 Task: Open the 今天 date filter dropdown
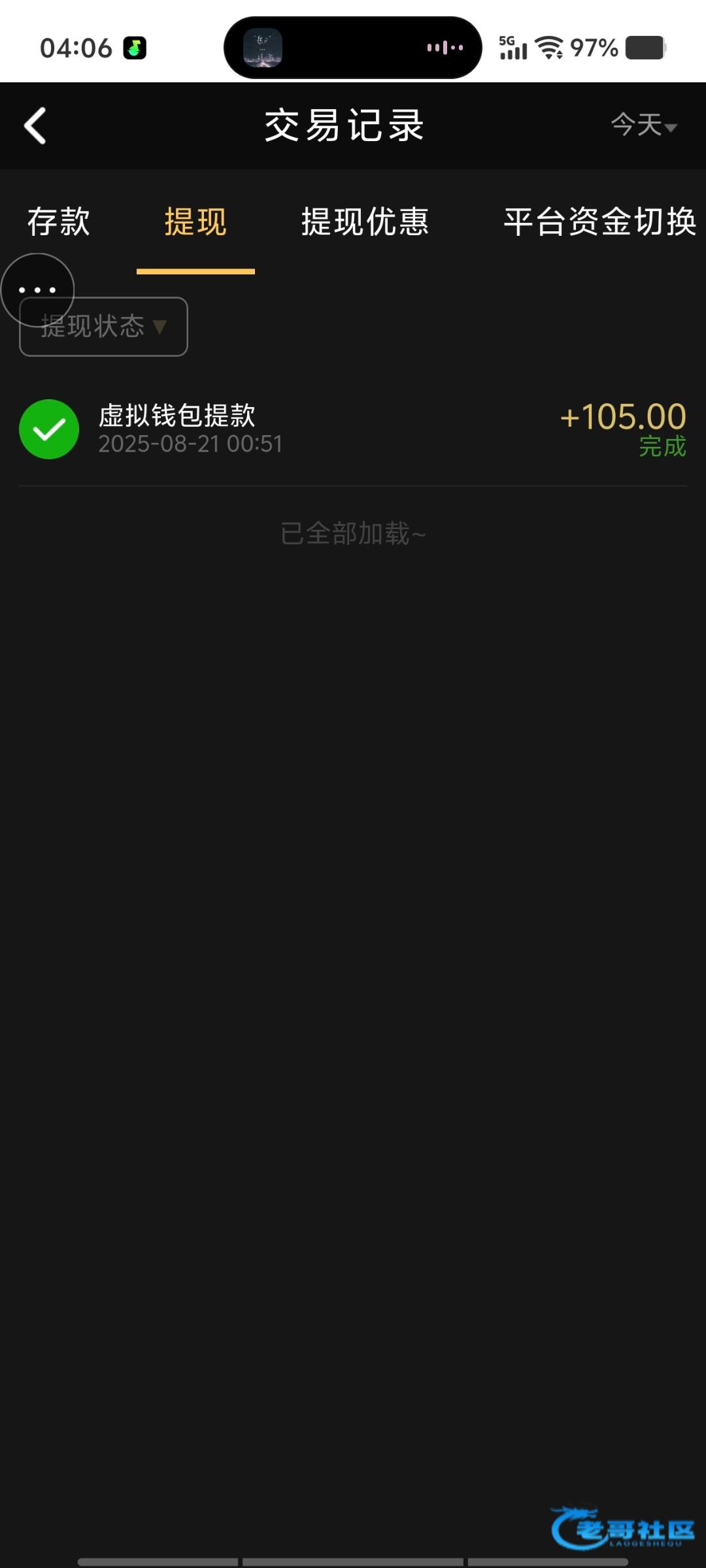point(643,125)
